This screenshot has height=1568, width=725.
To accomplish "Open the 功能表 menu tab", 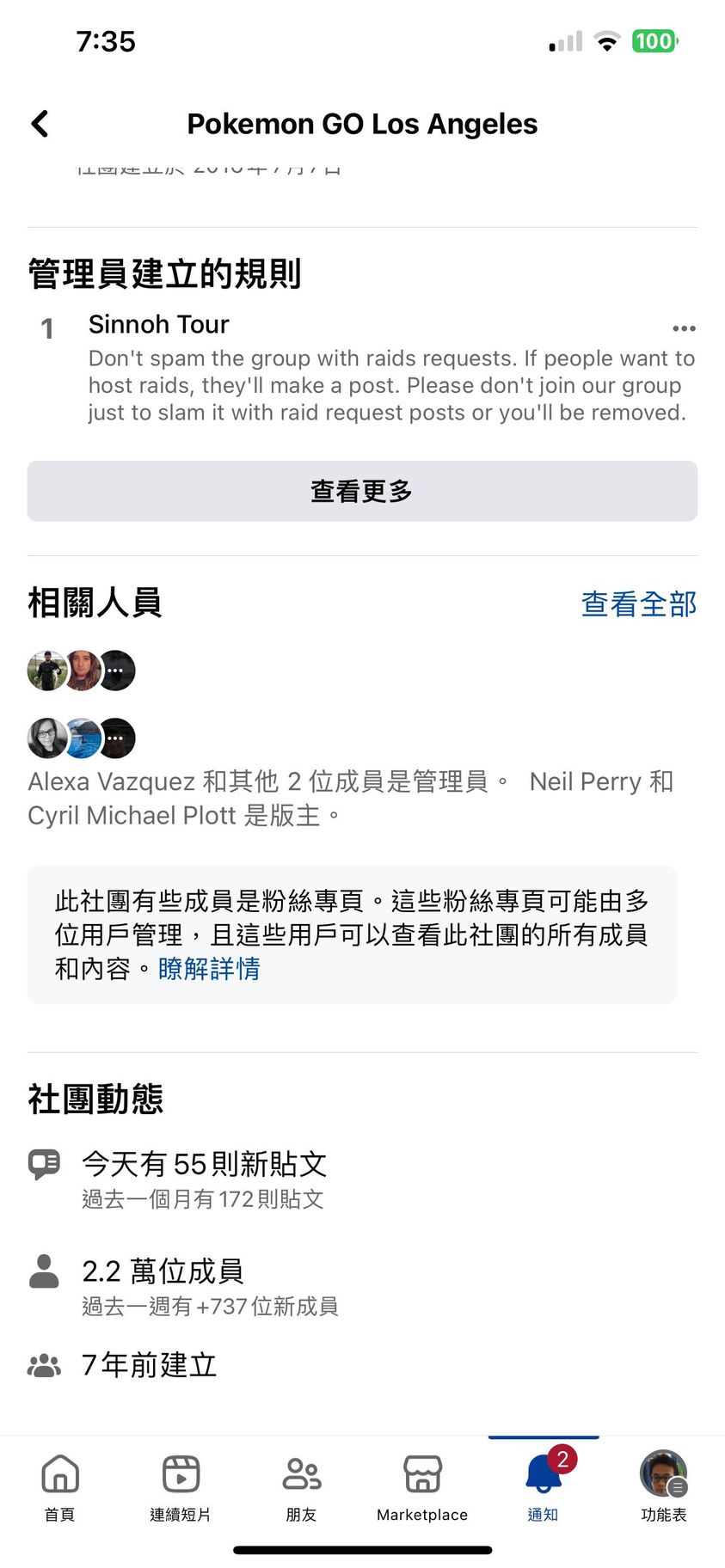I will [663, 1486].
